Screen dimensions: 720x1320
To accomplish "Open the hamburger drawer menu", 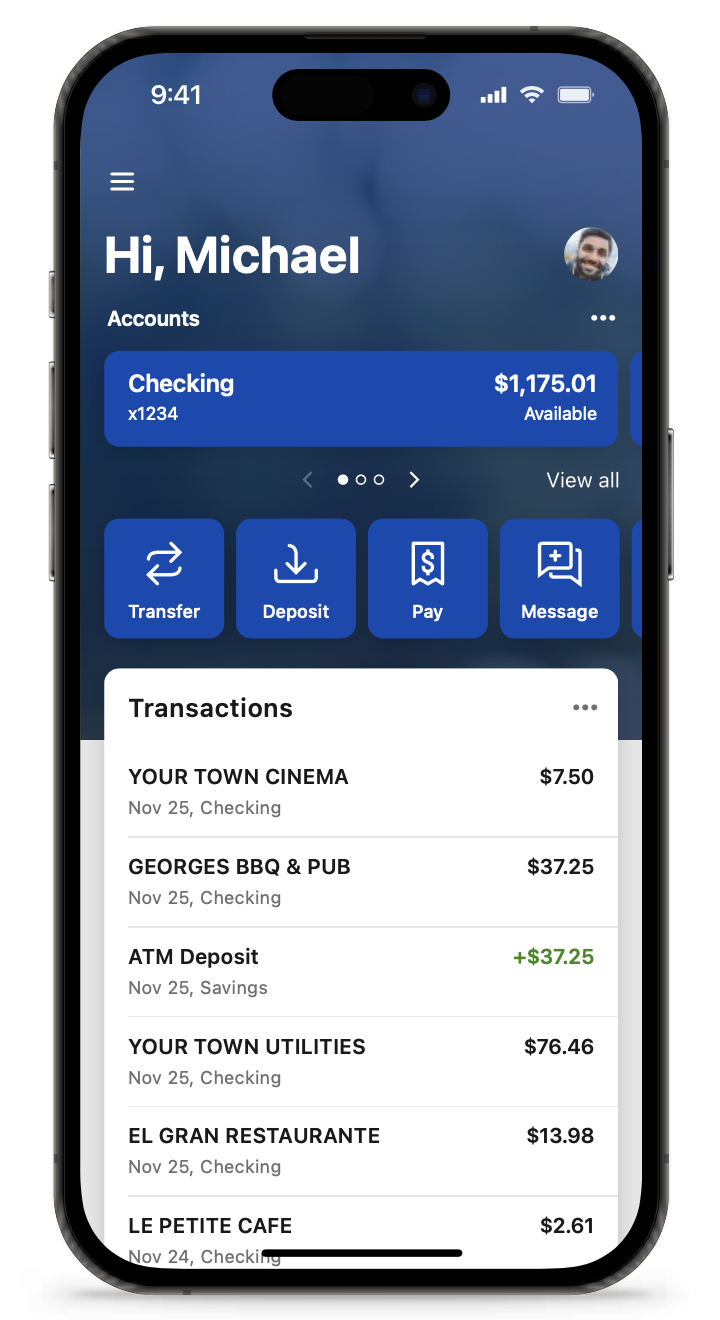I will [122, 181].
